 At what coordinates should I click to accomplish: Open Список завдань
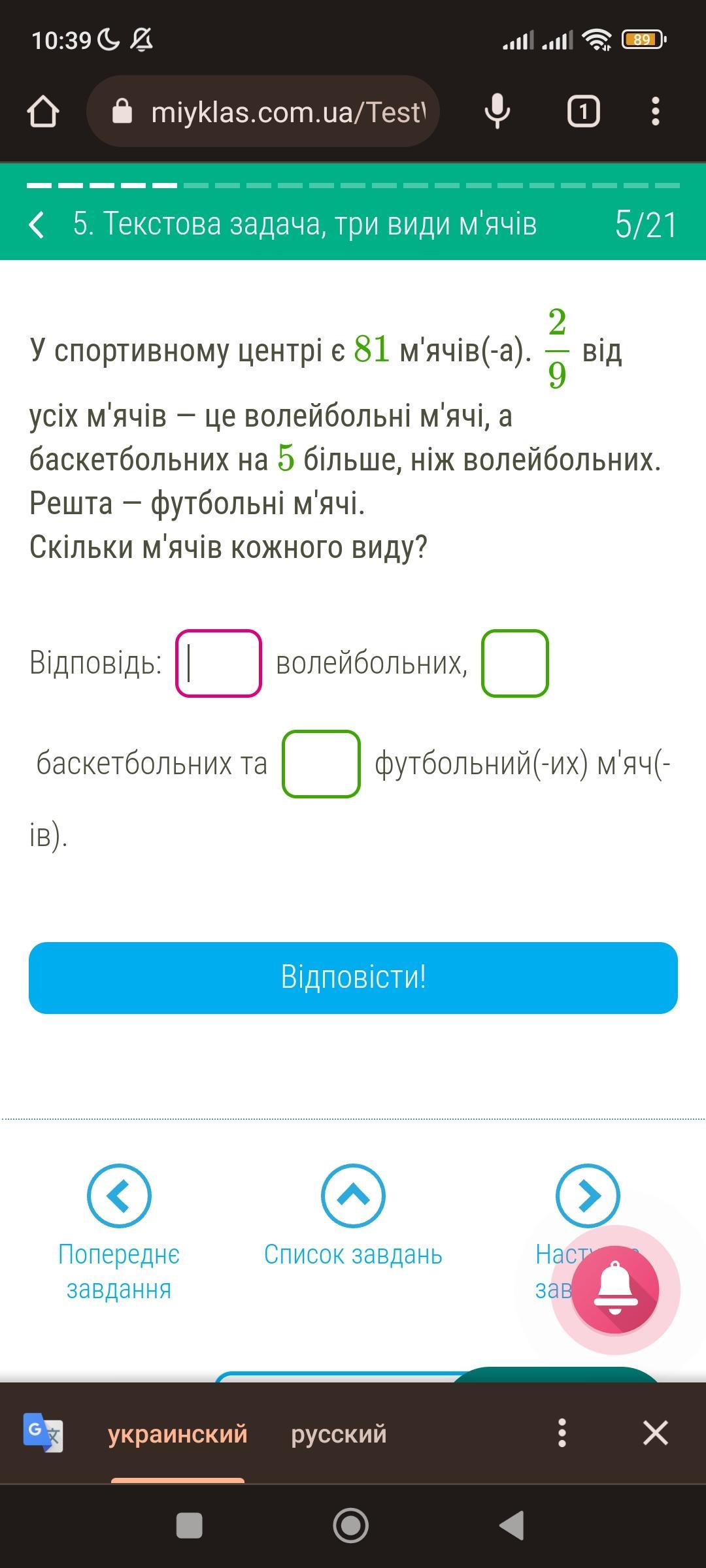click(353, 1217)
